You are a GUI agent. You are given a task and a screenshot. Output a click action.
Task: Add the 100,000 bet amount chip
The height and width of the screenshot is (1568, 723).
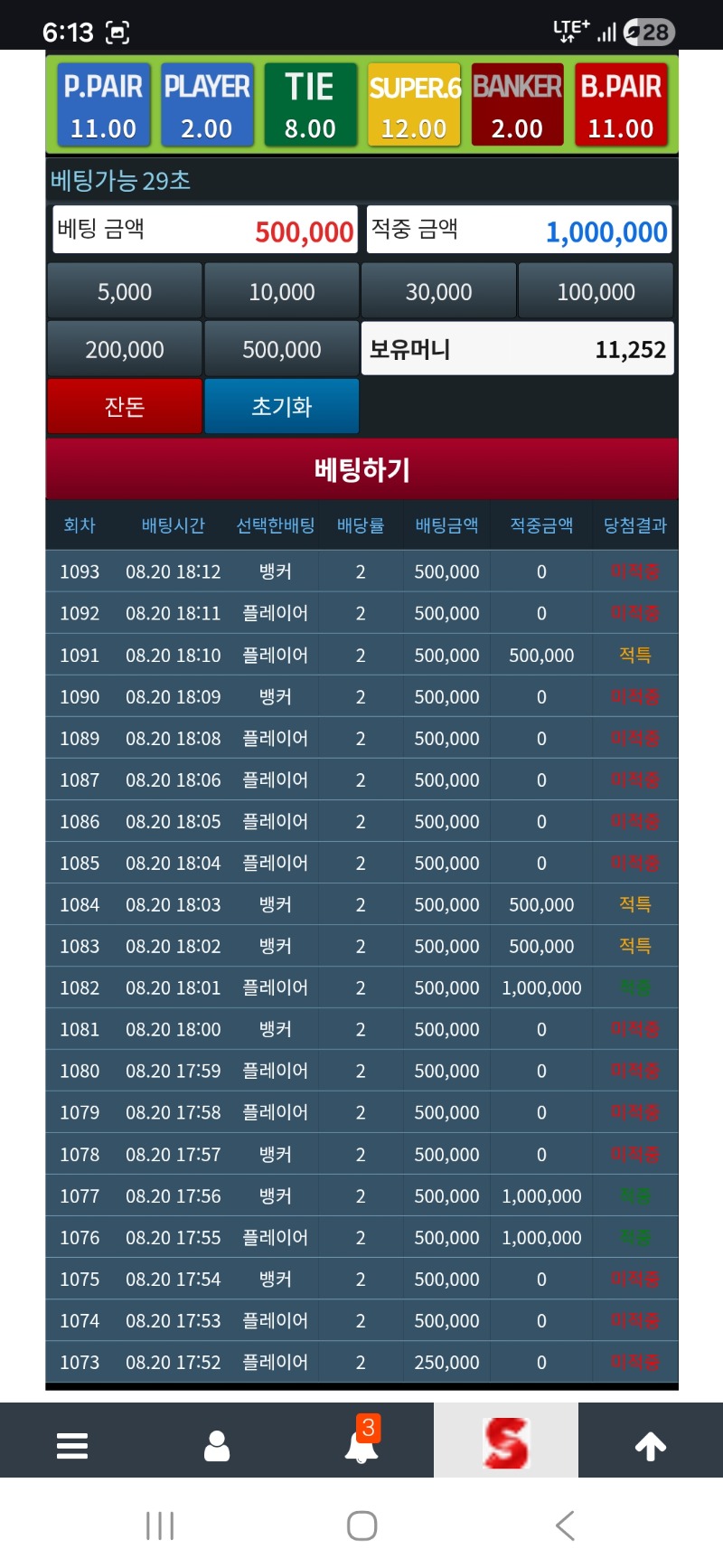point(596,291)
